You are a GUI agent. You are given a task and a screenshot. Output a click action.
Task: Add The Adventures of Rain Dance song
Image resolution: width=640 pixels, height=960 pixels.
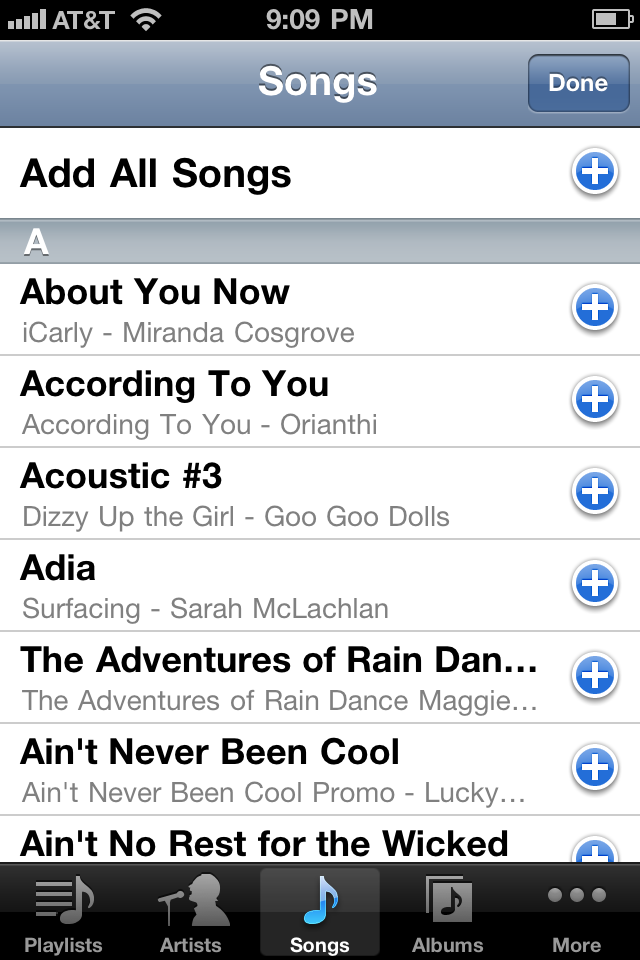594,676
